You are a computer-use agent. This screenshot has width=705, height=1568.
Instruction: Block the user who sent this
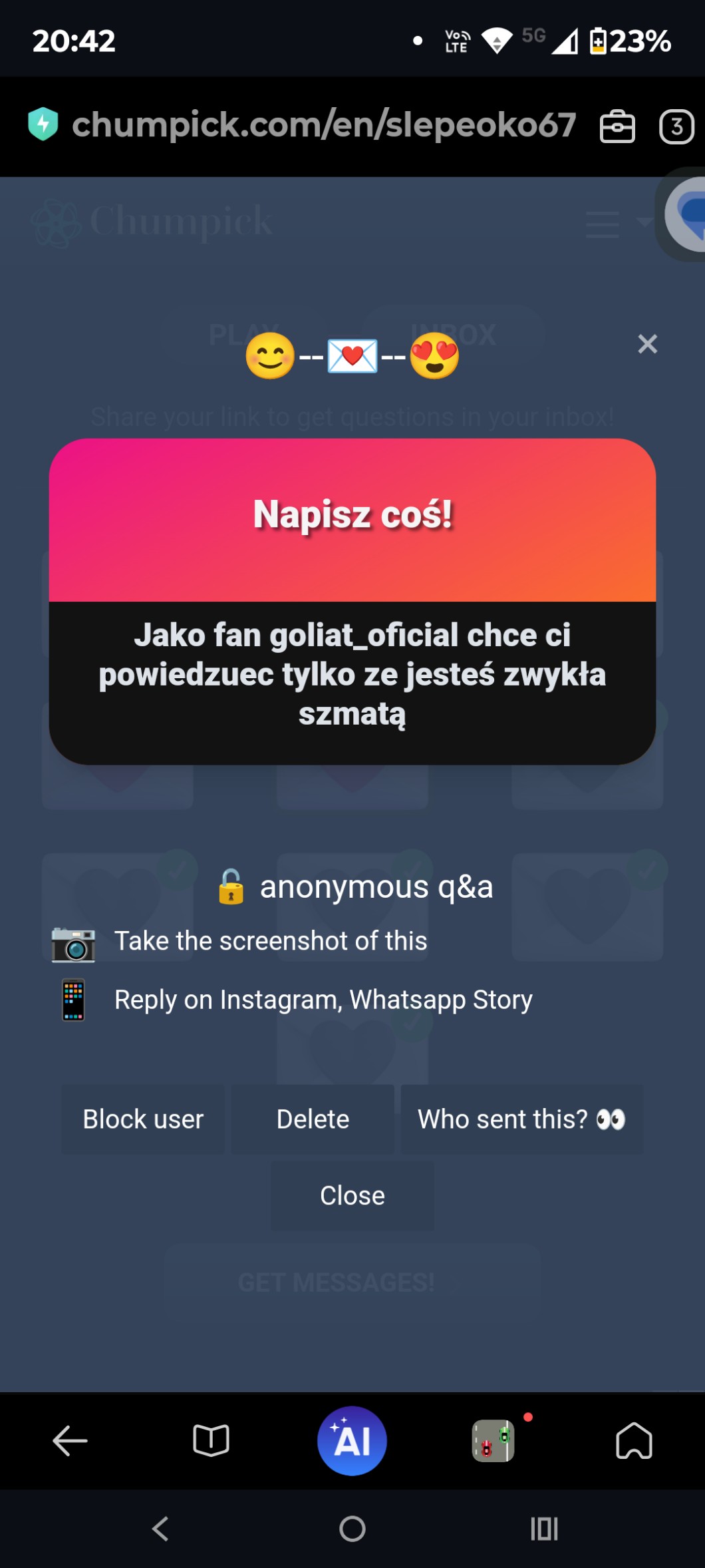click(143, 1119)
